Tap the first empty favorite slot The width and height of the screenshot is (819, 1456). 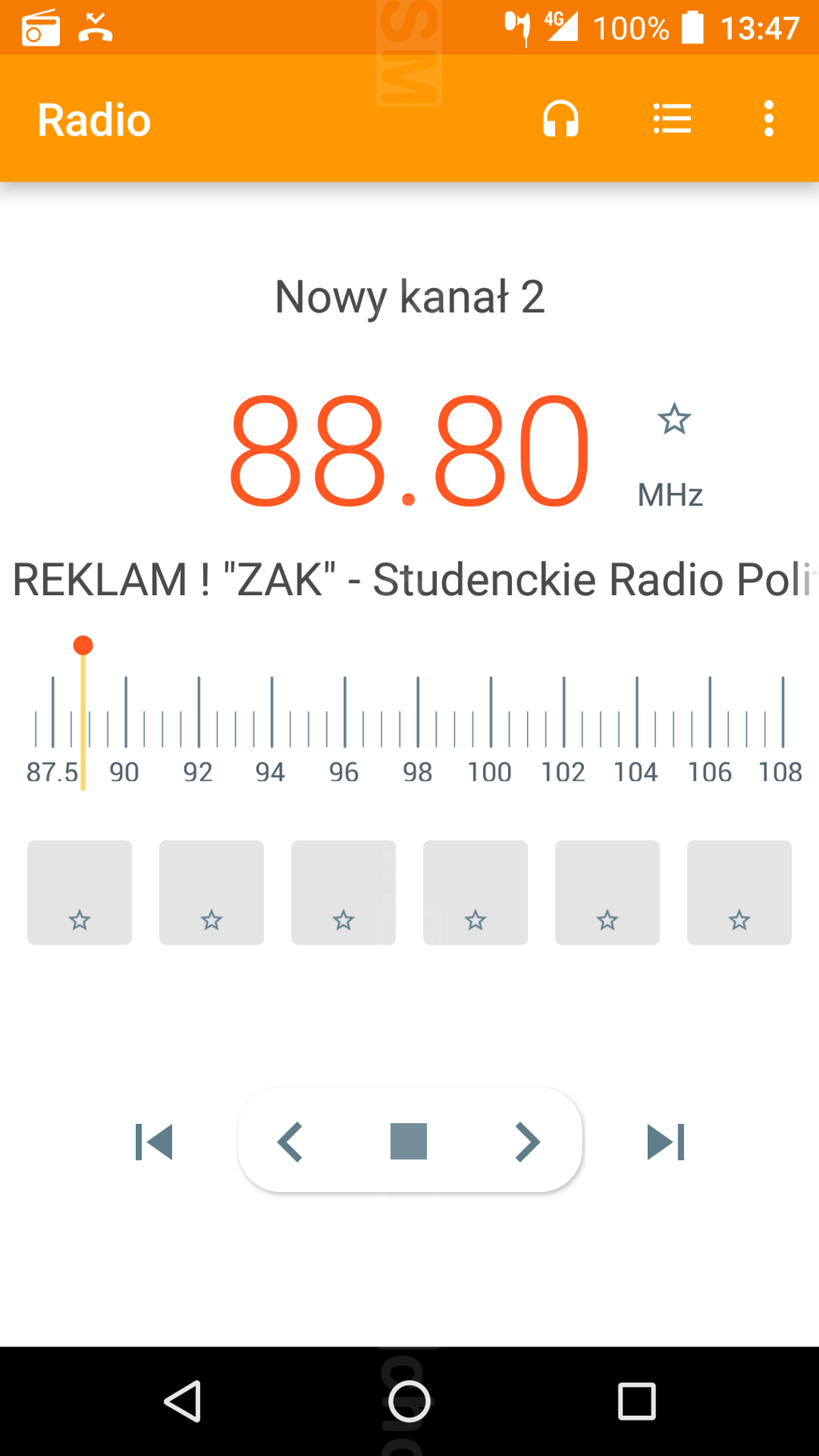click(79, 892)
